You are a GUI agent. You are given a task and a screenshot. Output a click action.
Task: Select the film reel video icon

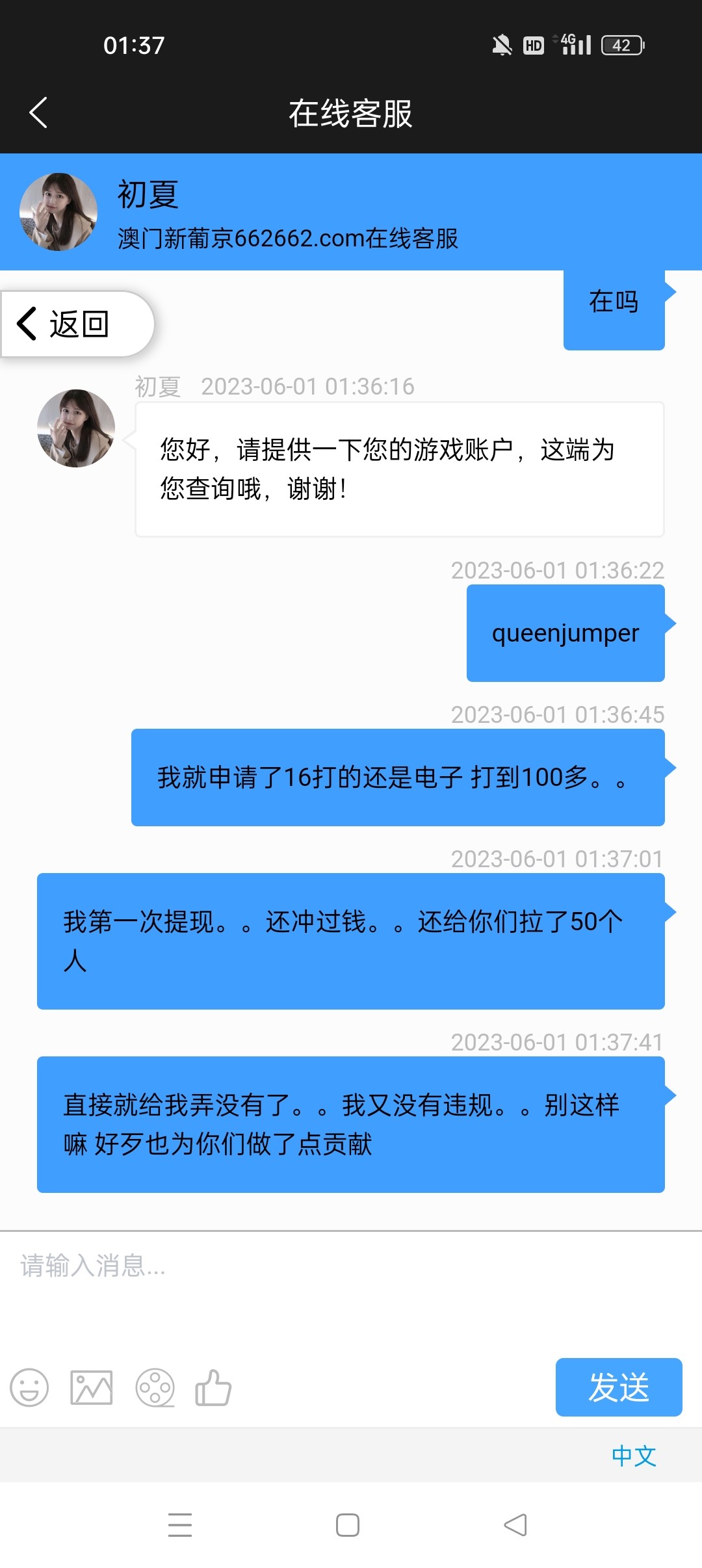click(155, 1388)
